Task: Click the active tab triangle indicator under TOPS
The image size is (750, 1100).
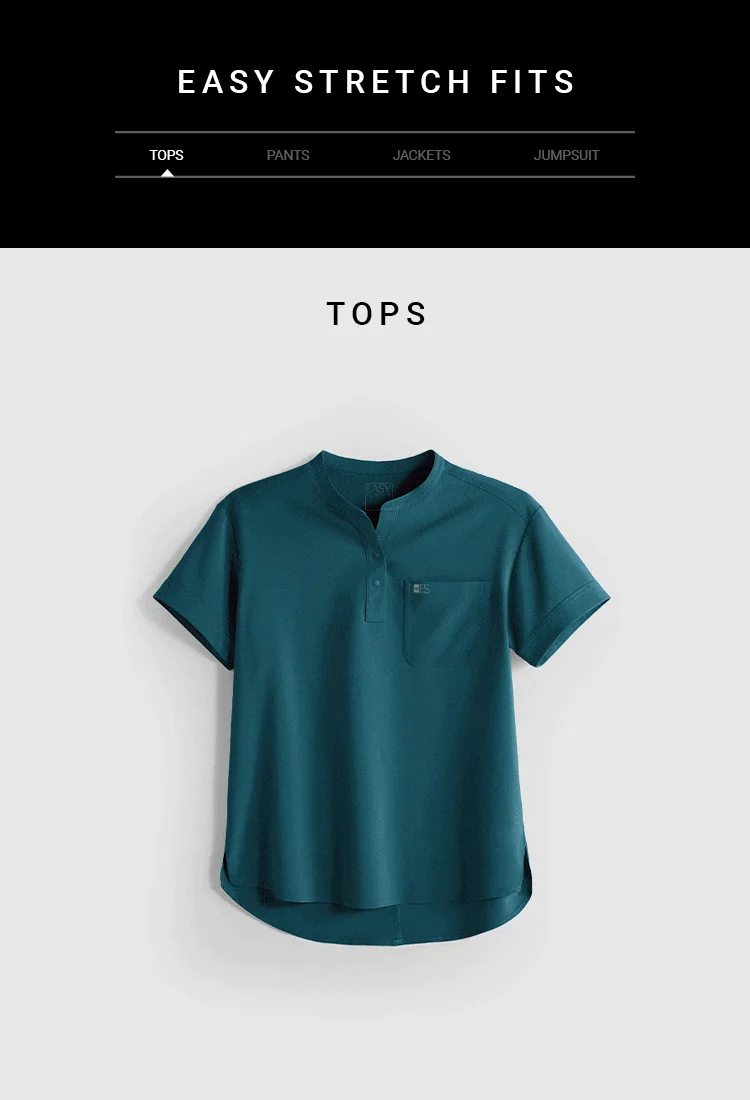Action: tap(168, 172)
